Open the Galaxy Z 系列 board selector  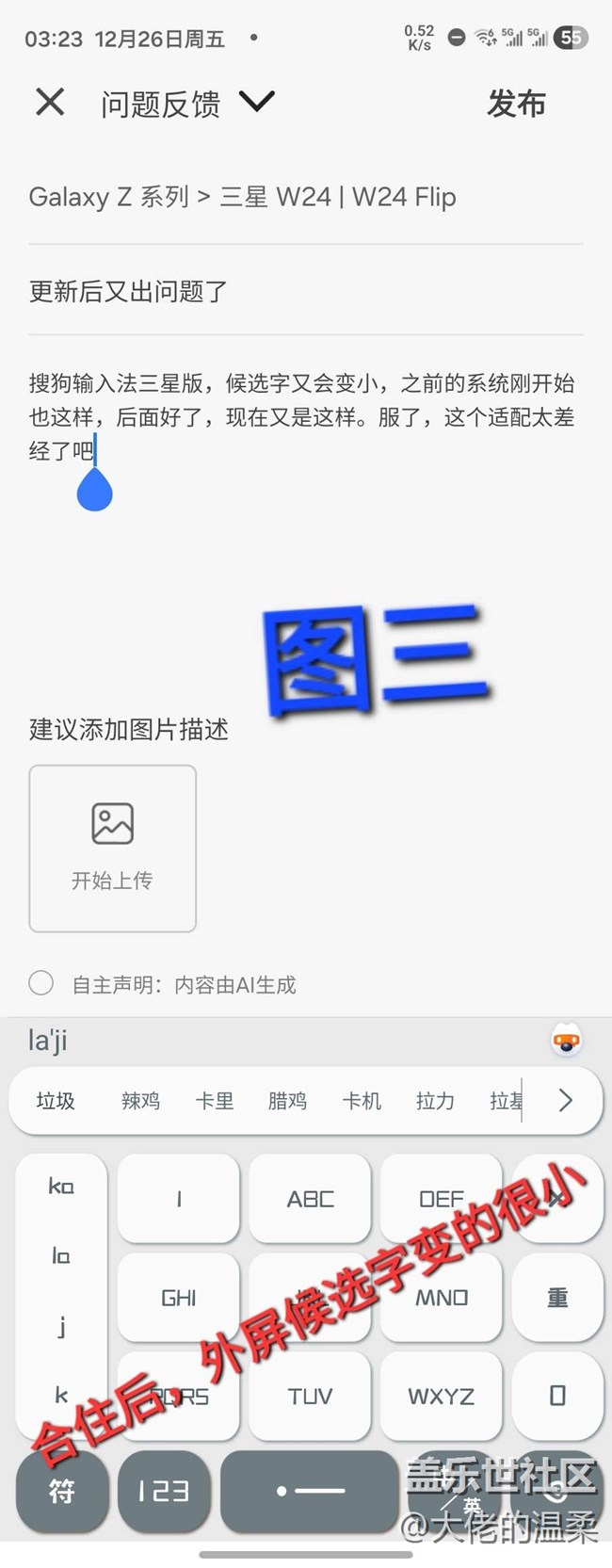tap(242, 197)
